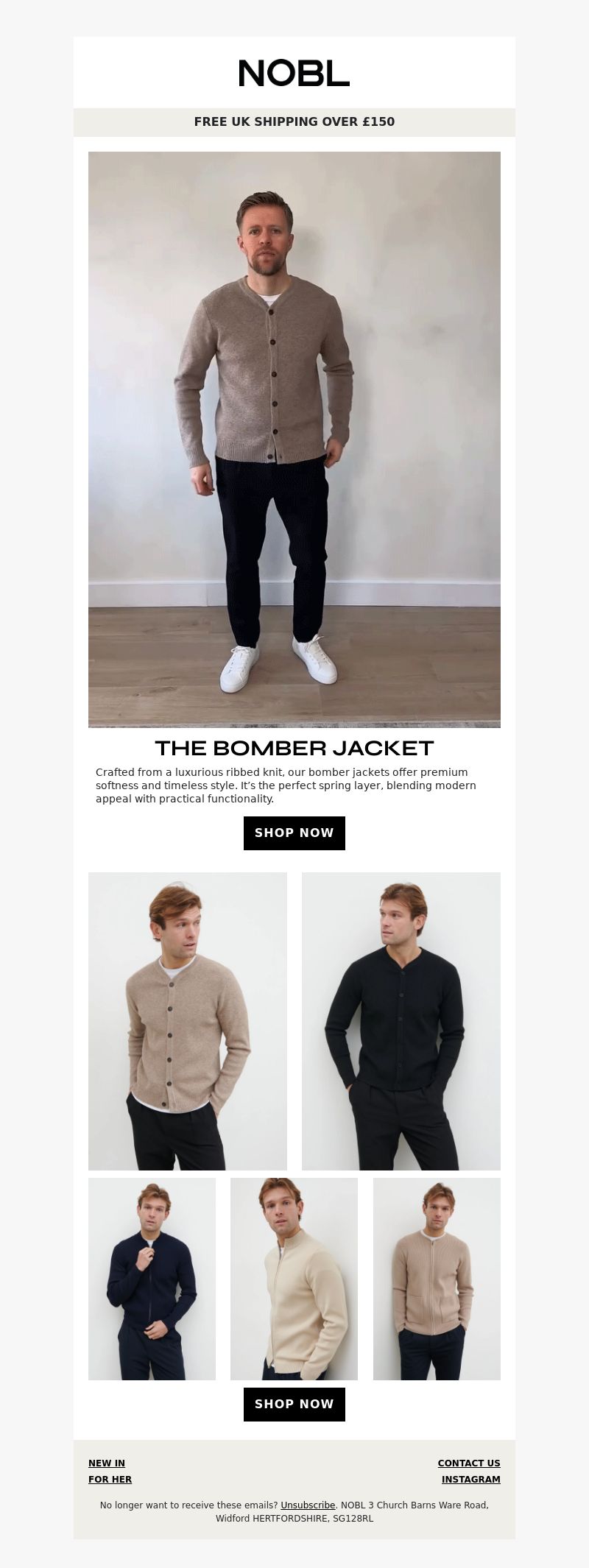589x1568 pixels.
Task: View the black button-up bomber jacket
Action: (401, 1021)
